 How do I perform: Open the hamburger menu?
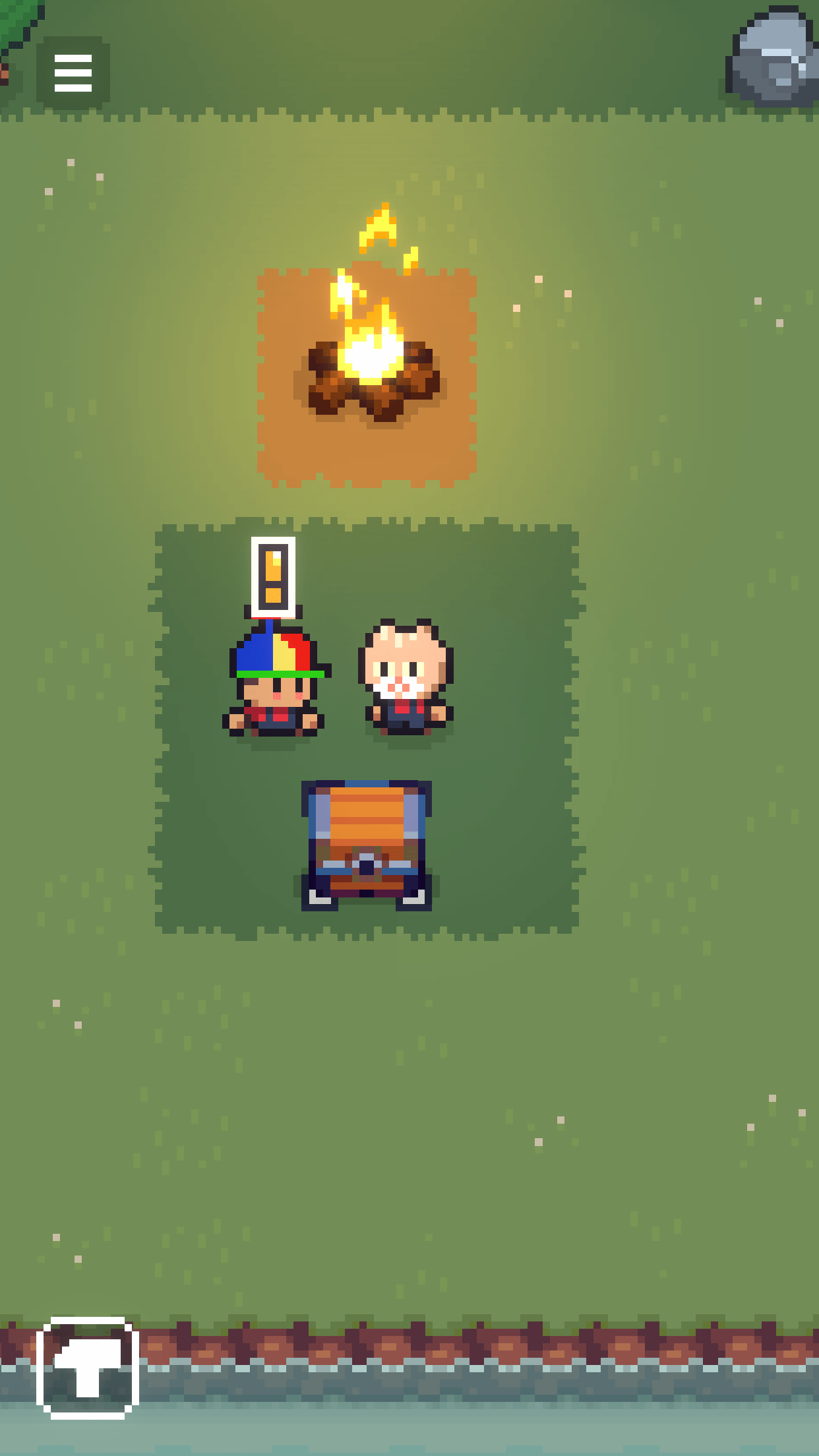[73, 73]
